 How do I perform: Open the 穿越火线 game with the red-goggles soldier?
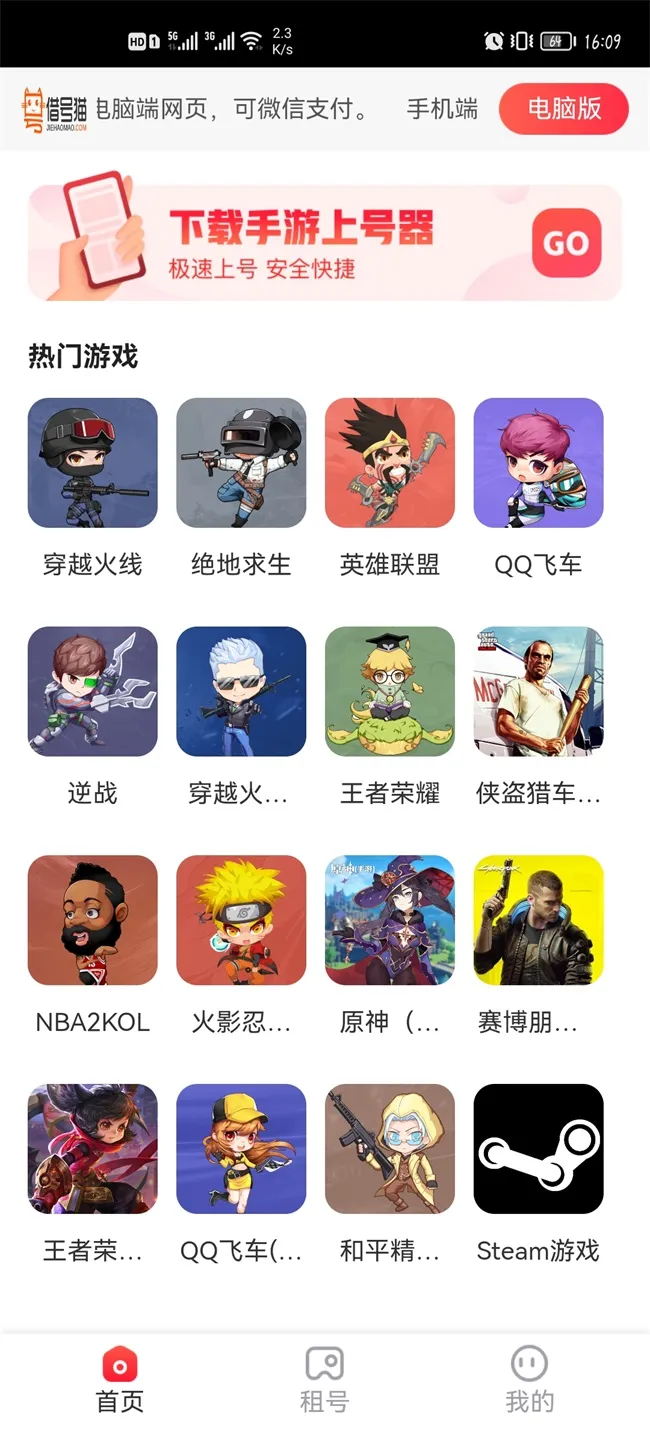coord(92,462)
